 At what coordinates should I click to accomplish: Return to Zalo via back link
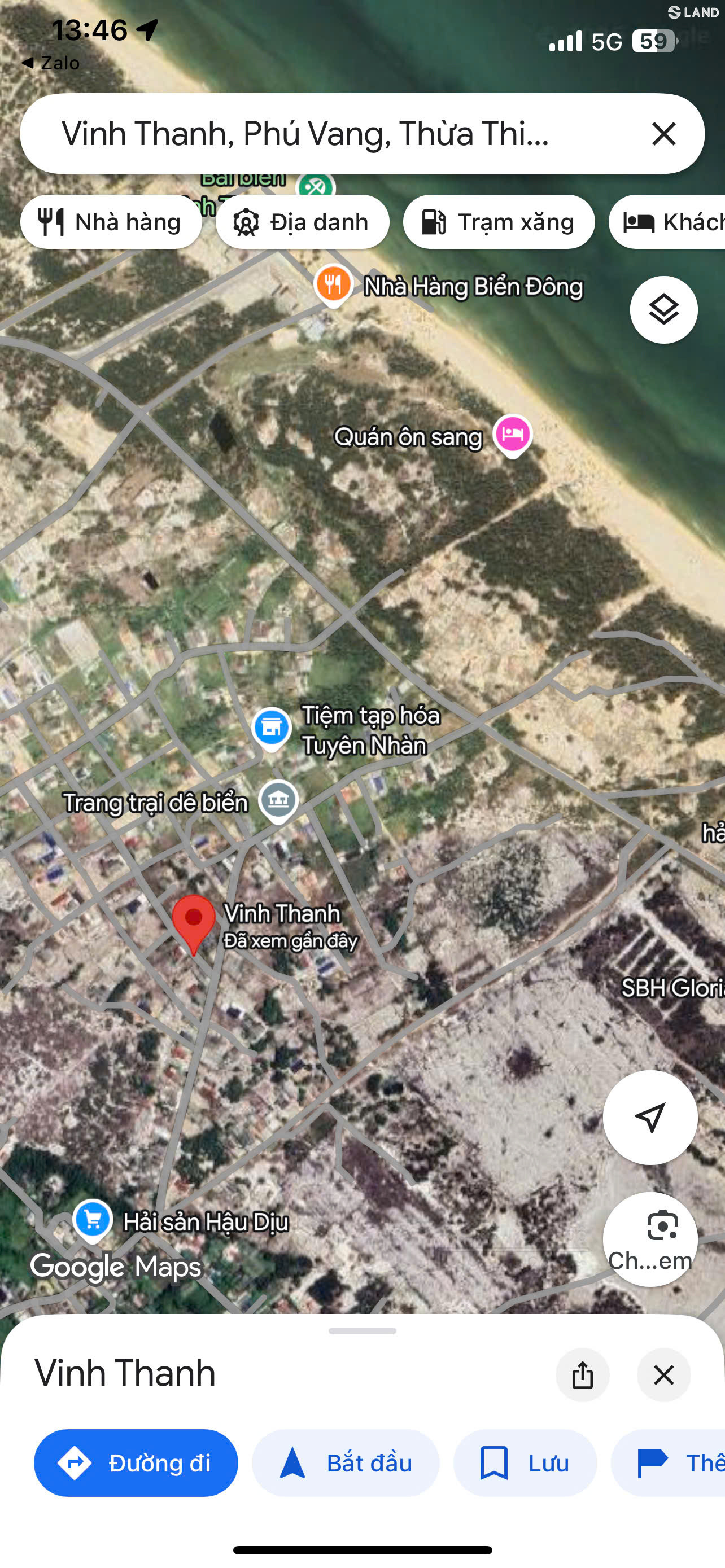51,63
